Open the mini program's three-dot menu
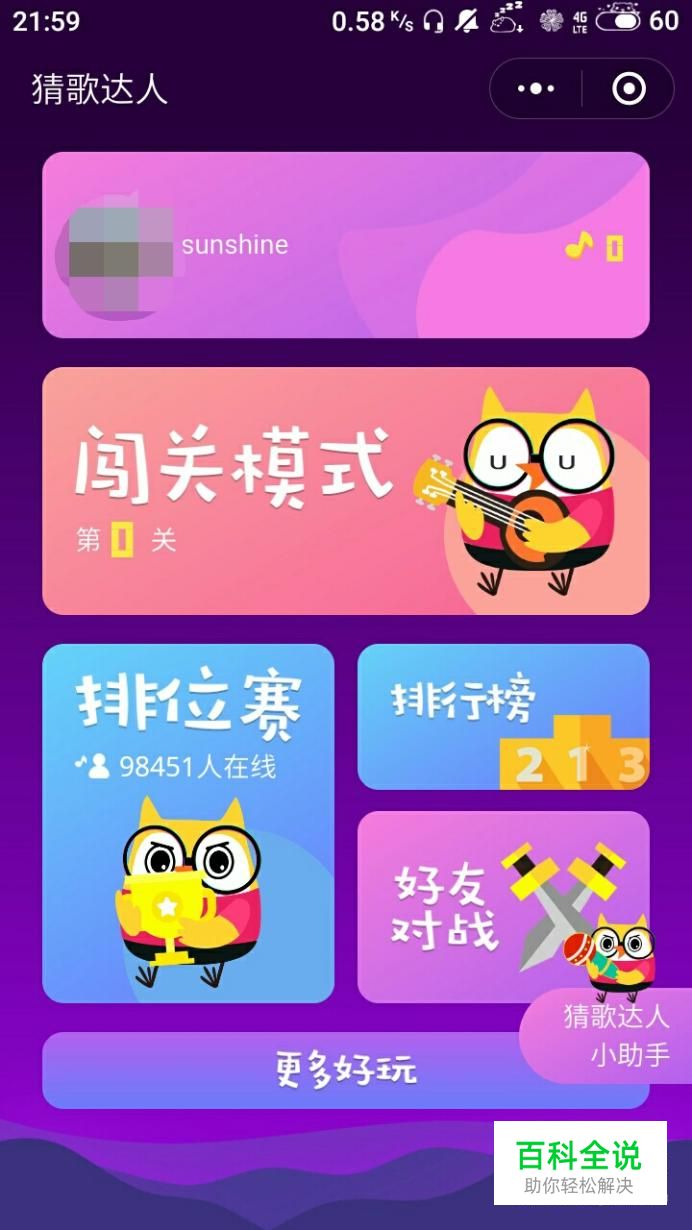Viewport: 692px width, 1230px height. point(536,89)
